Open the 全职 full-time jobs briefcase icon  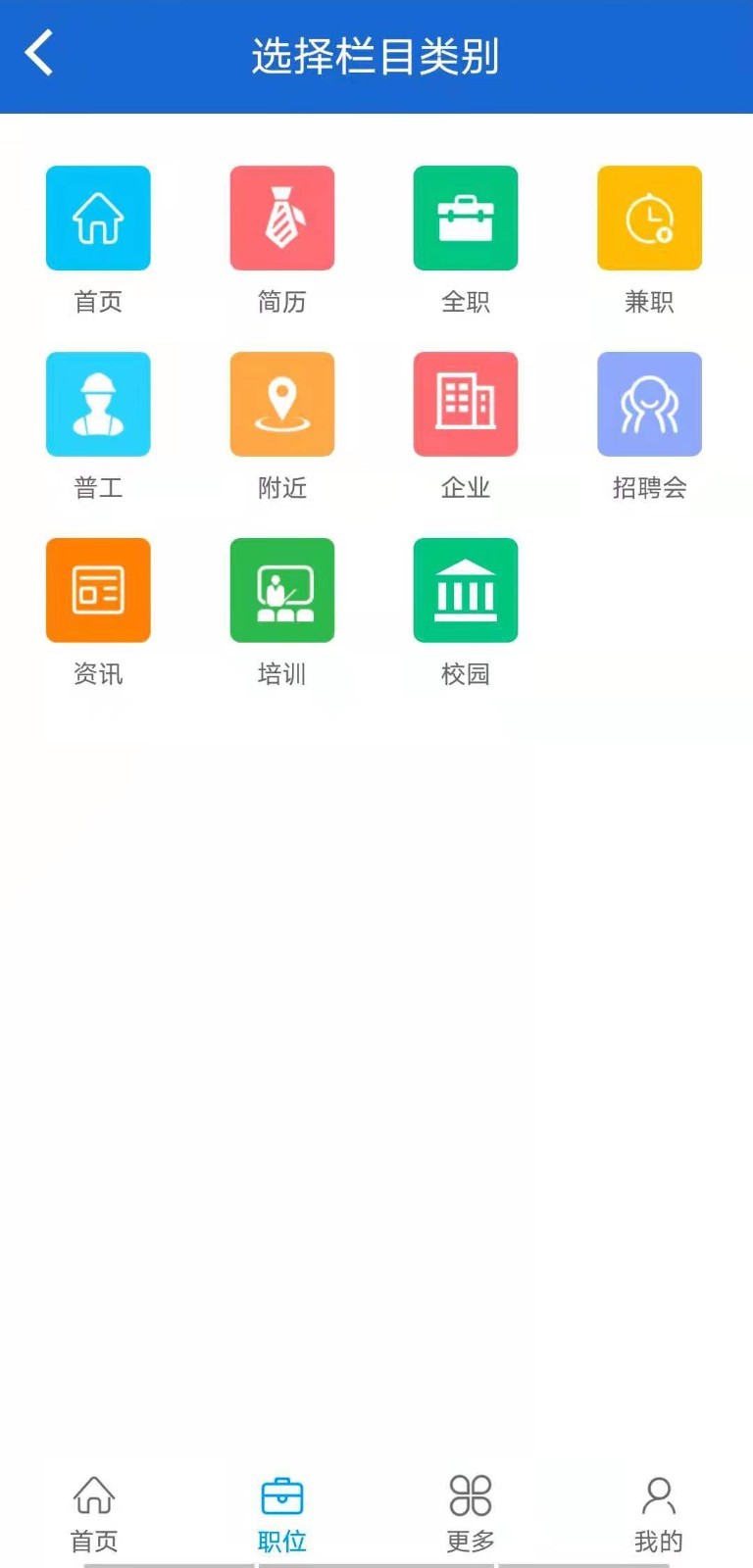(x=466, y=218)
